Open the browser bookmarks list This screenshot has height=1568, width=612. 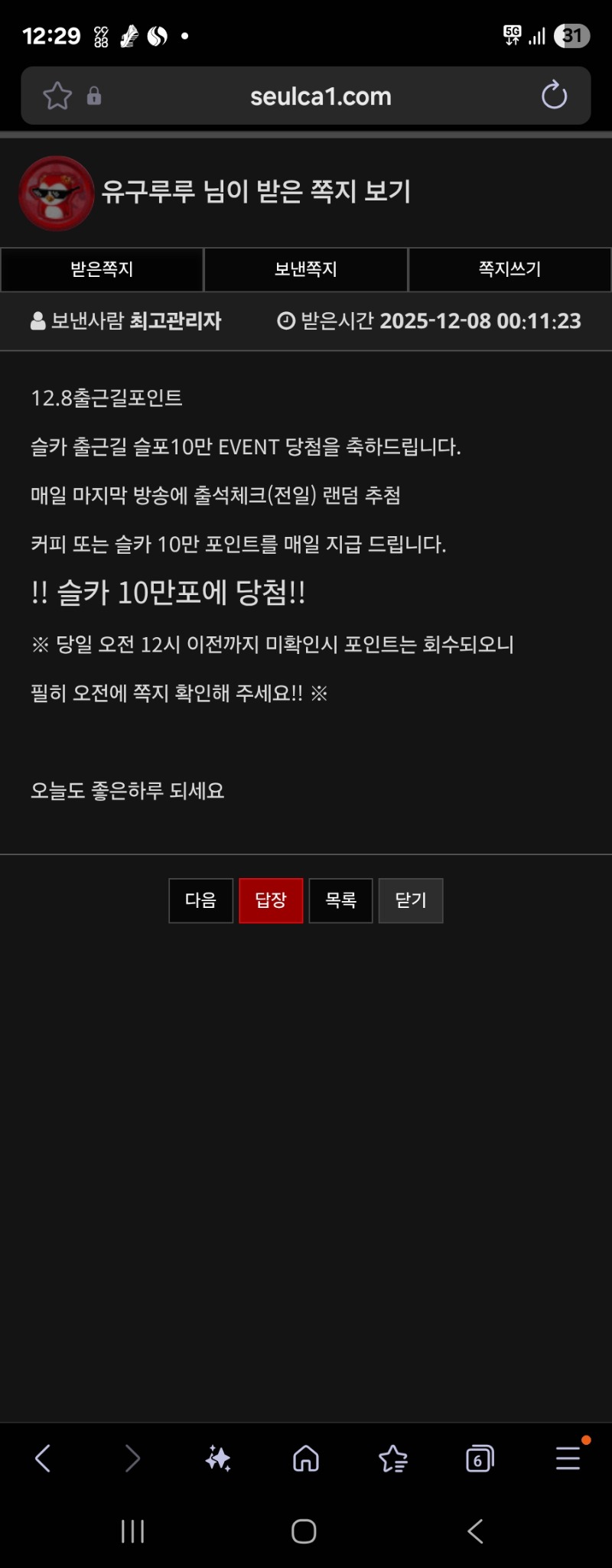pyautogui.click(x=393, y=1459)
